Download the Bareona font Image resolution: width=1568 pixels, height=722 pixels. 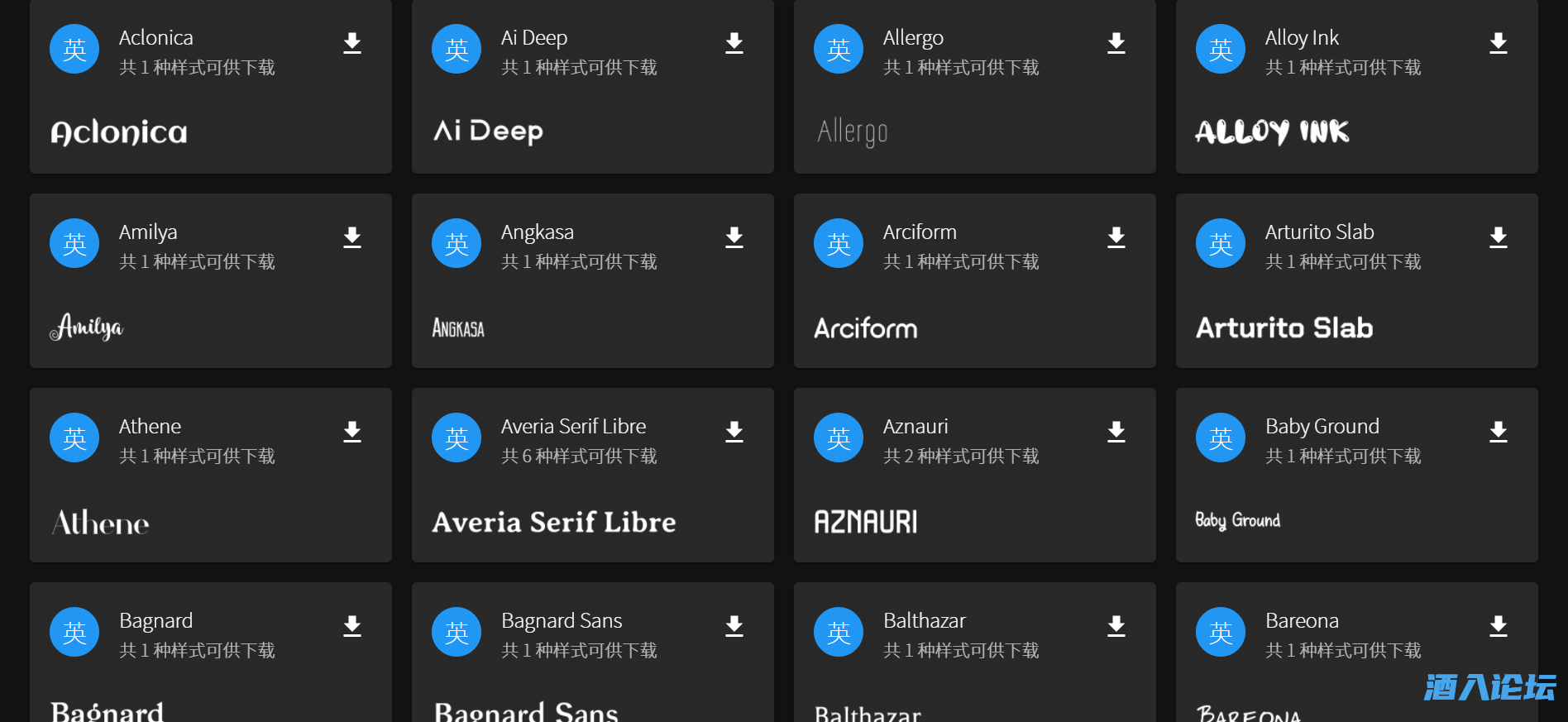pos(1499,627)
